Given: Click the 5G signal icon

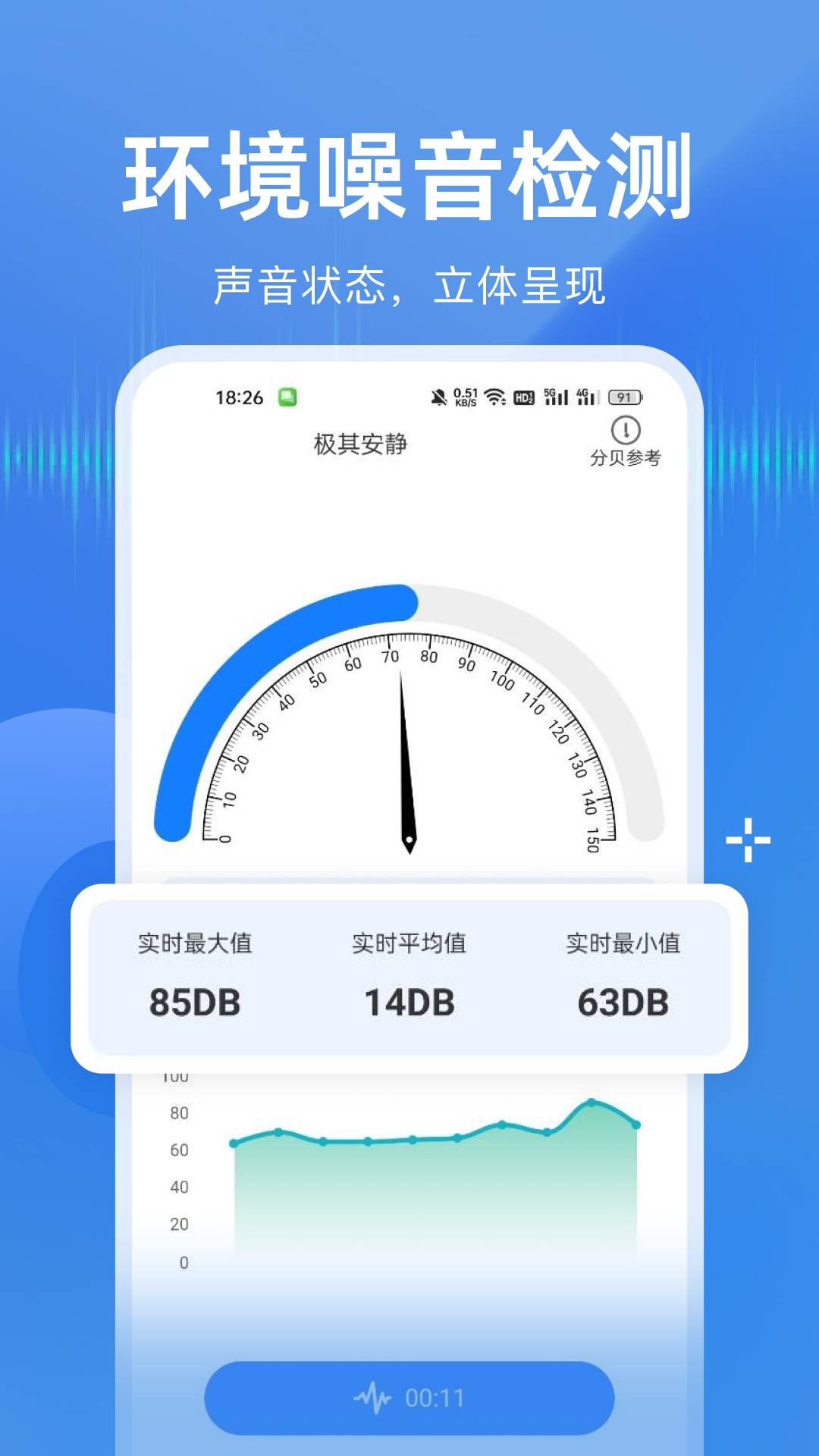Looking at the screenshot, I should click(x=557, y=397).
